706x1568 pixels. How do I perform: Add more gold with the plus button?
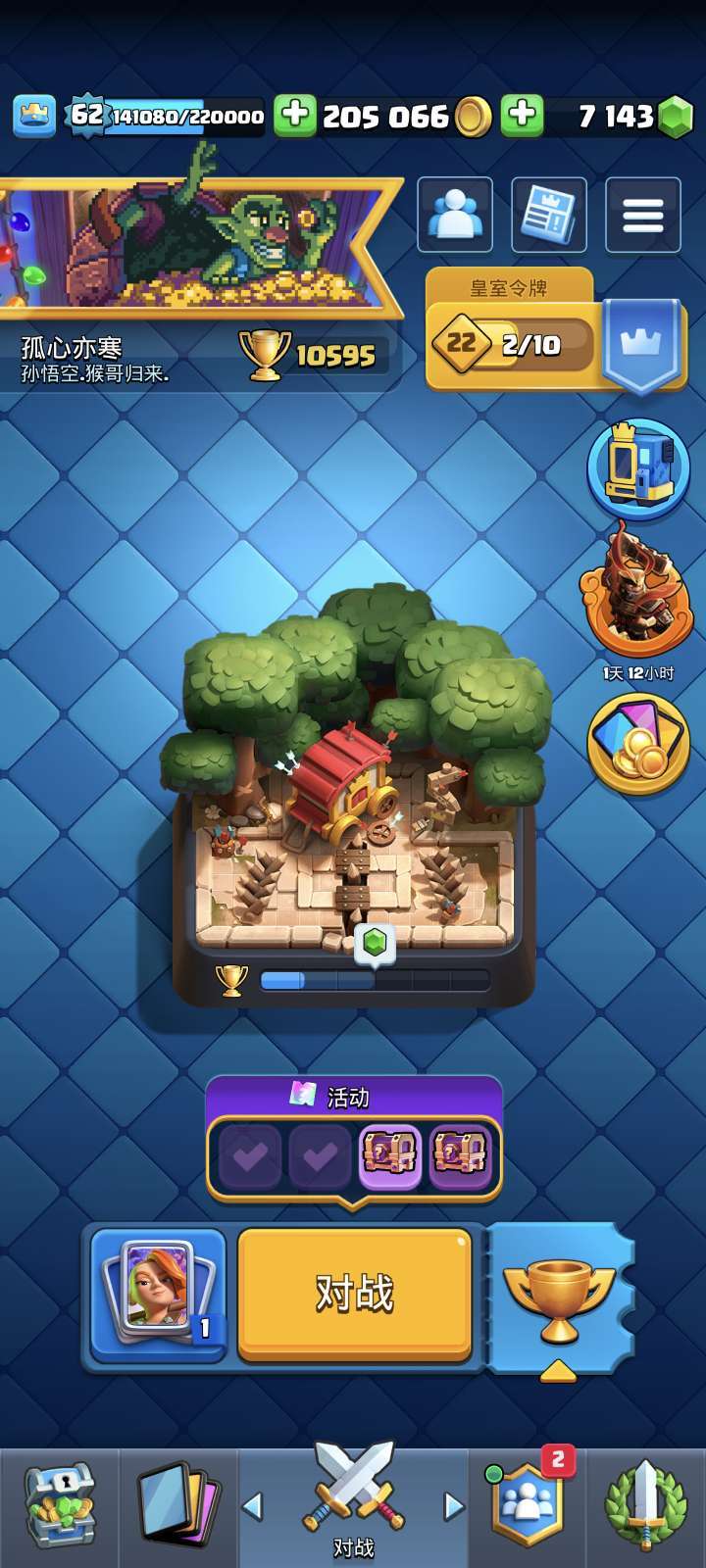coord(294,116)
